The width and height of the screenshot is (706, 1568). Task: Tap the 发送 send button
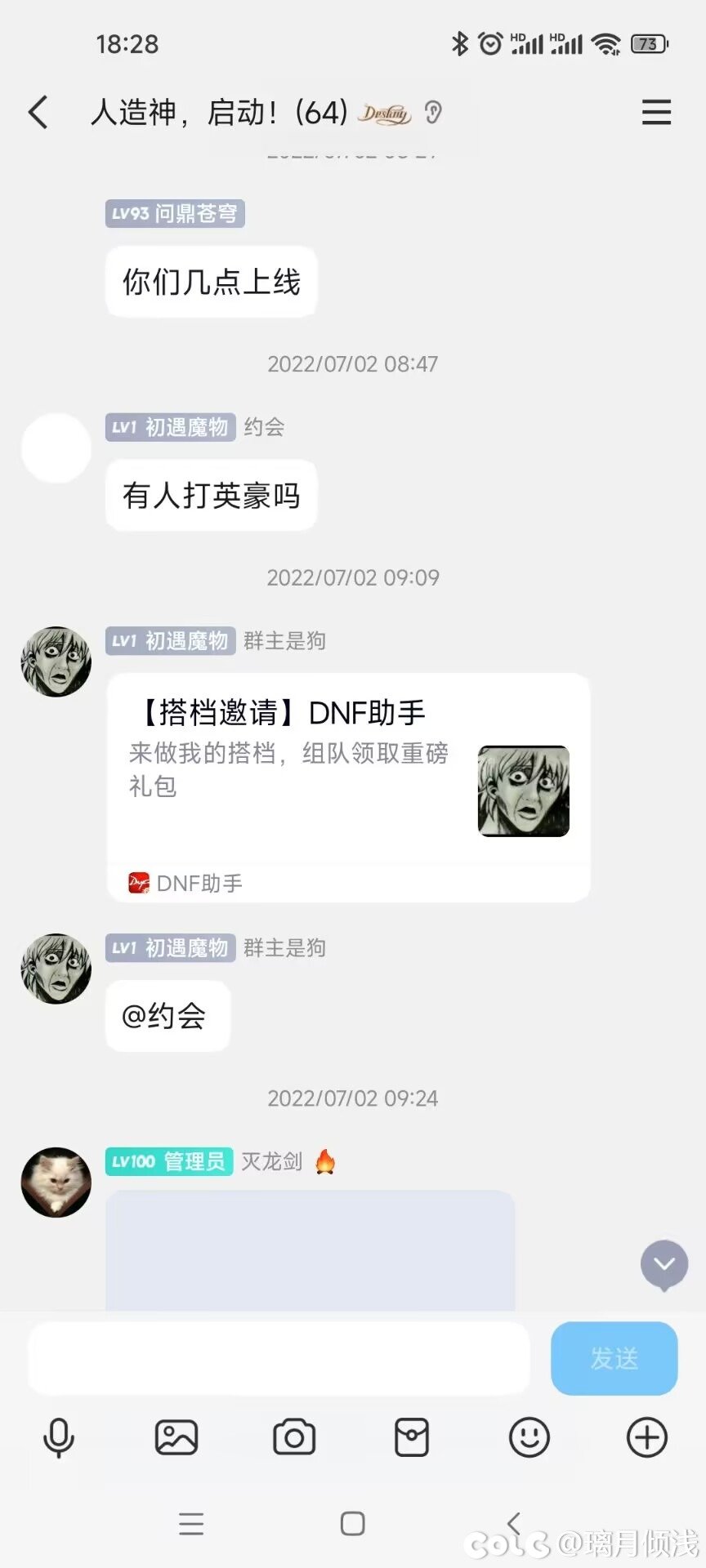tap(614, 1358)
